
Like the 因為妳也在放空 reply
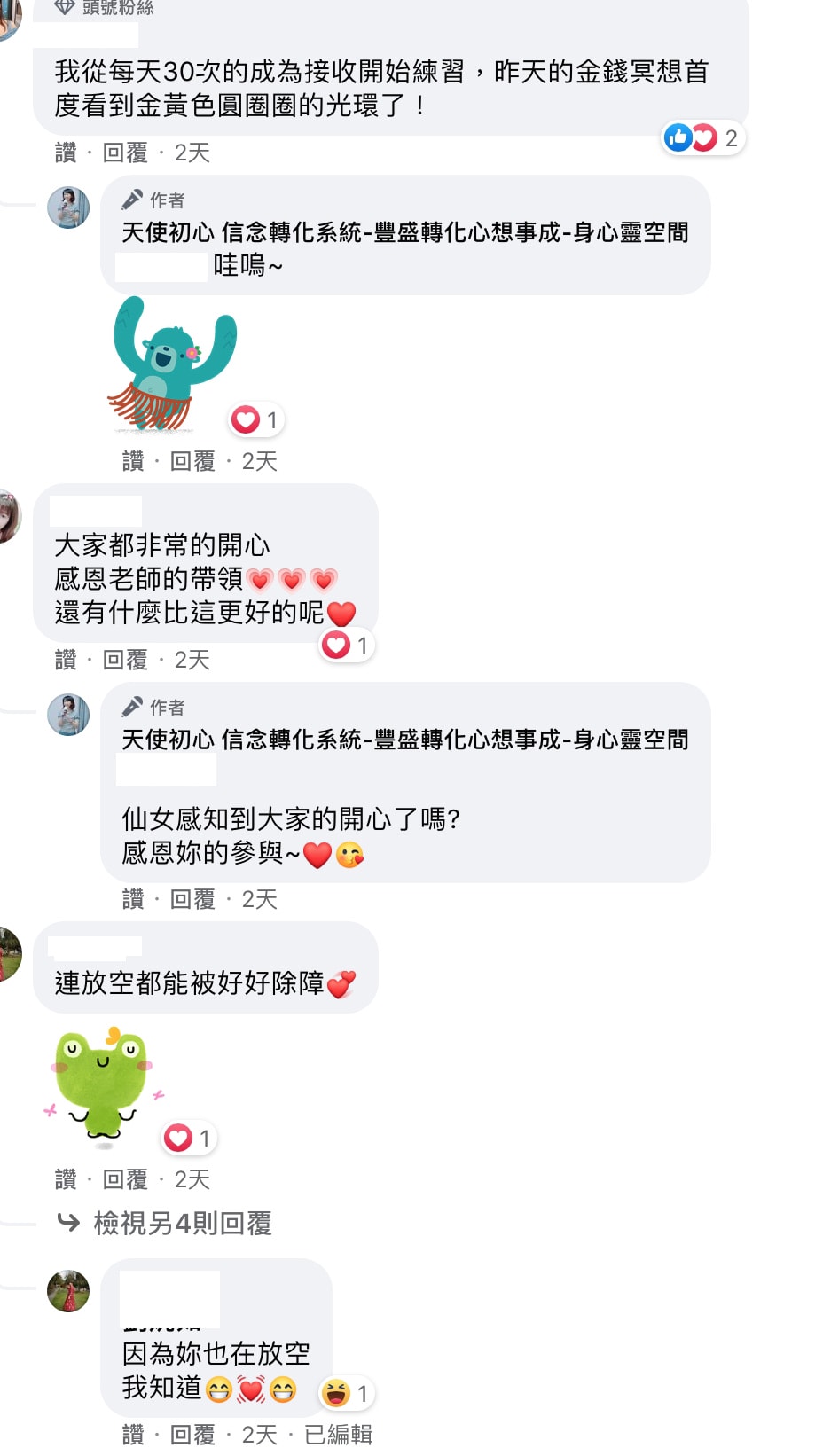click(133, 1436)
